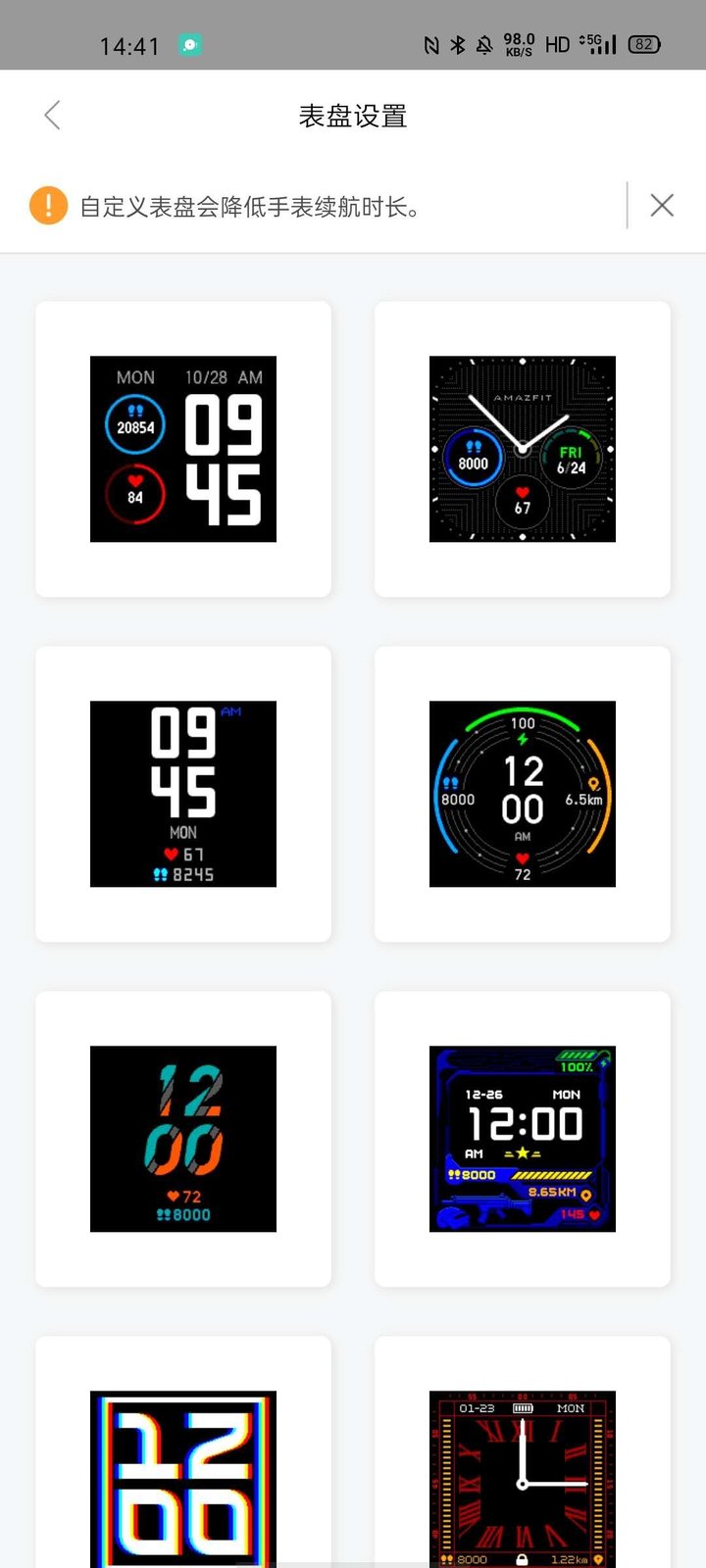Go back from watch face settings
Screen dimensions: 706x1568
(x=53, y=116)
